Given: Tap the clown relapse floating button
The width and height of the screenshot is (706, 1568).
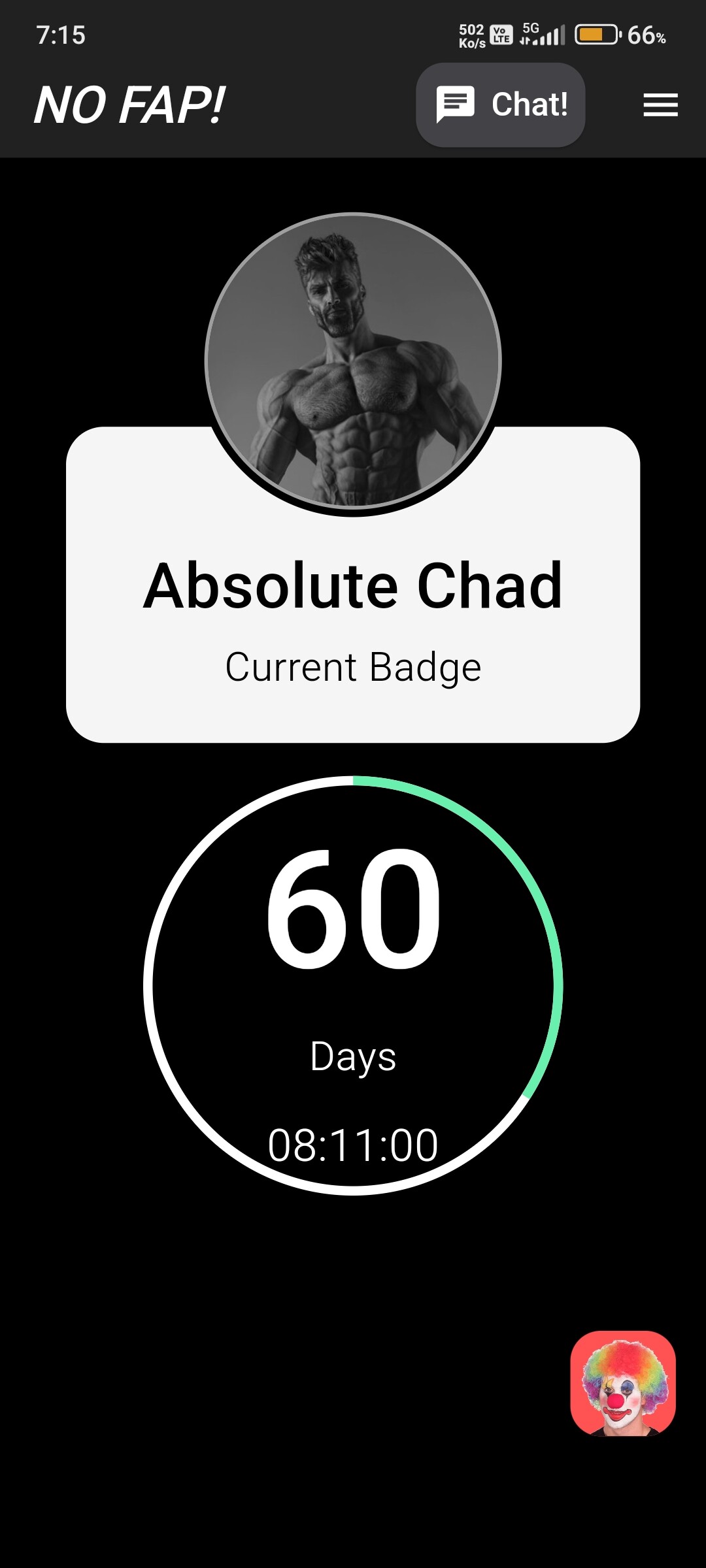Looking at the screenshot, I should [x=623, y=1383].
